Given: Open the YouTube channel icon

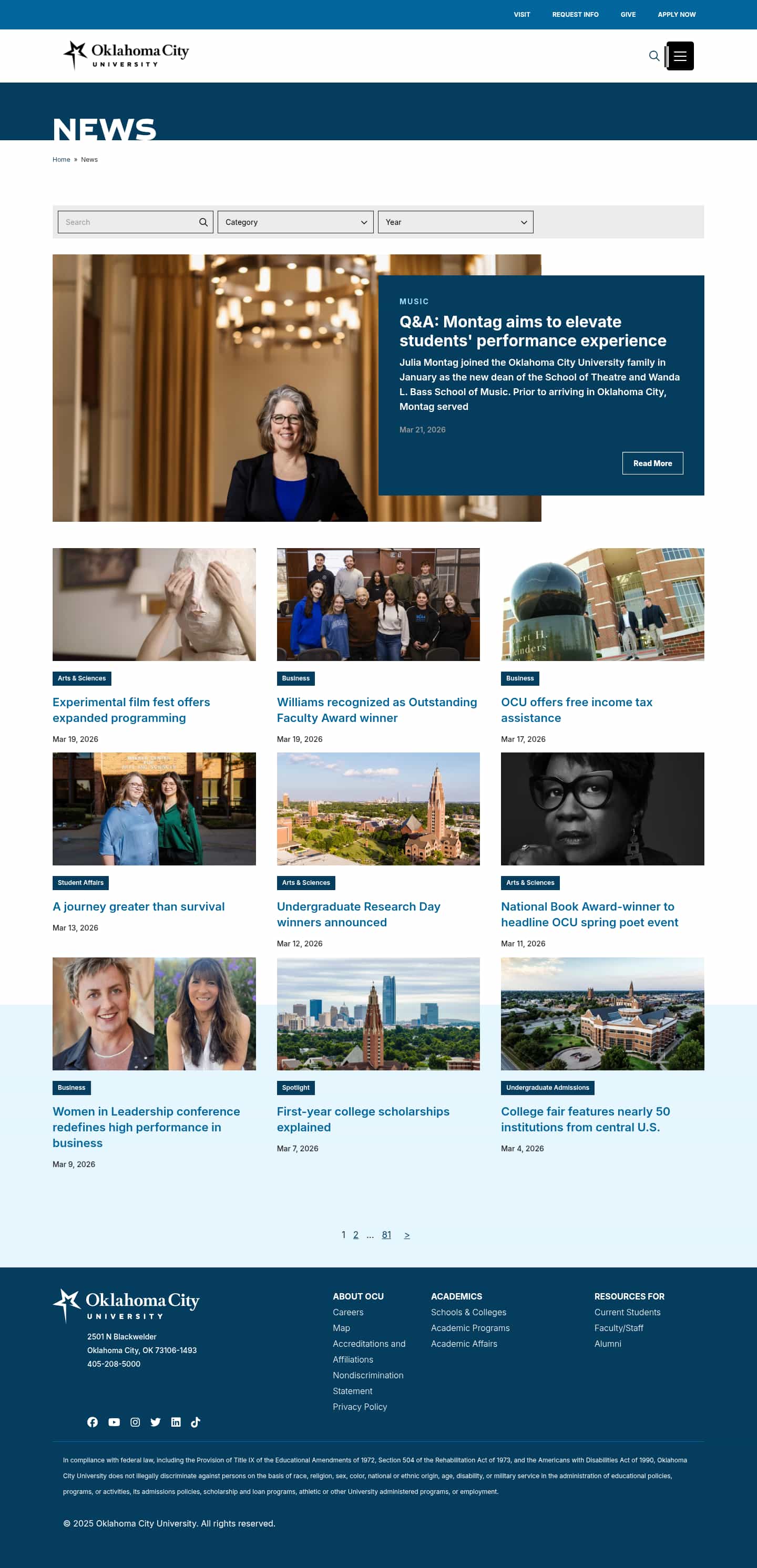Looking at the screenshot, I should click(114, 1422).
